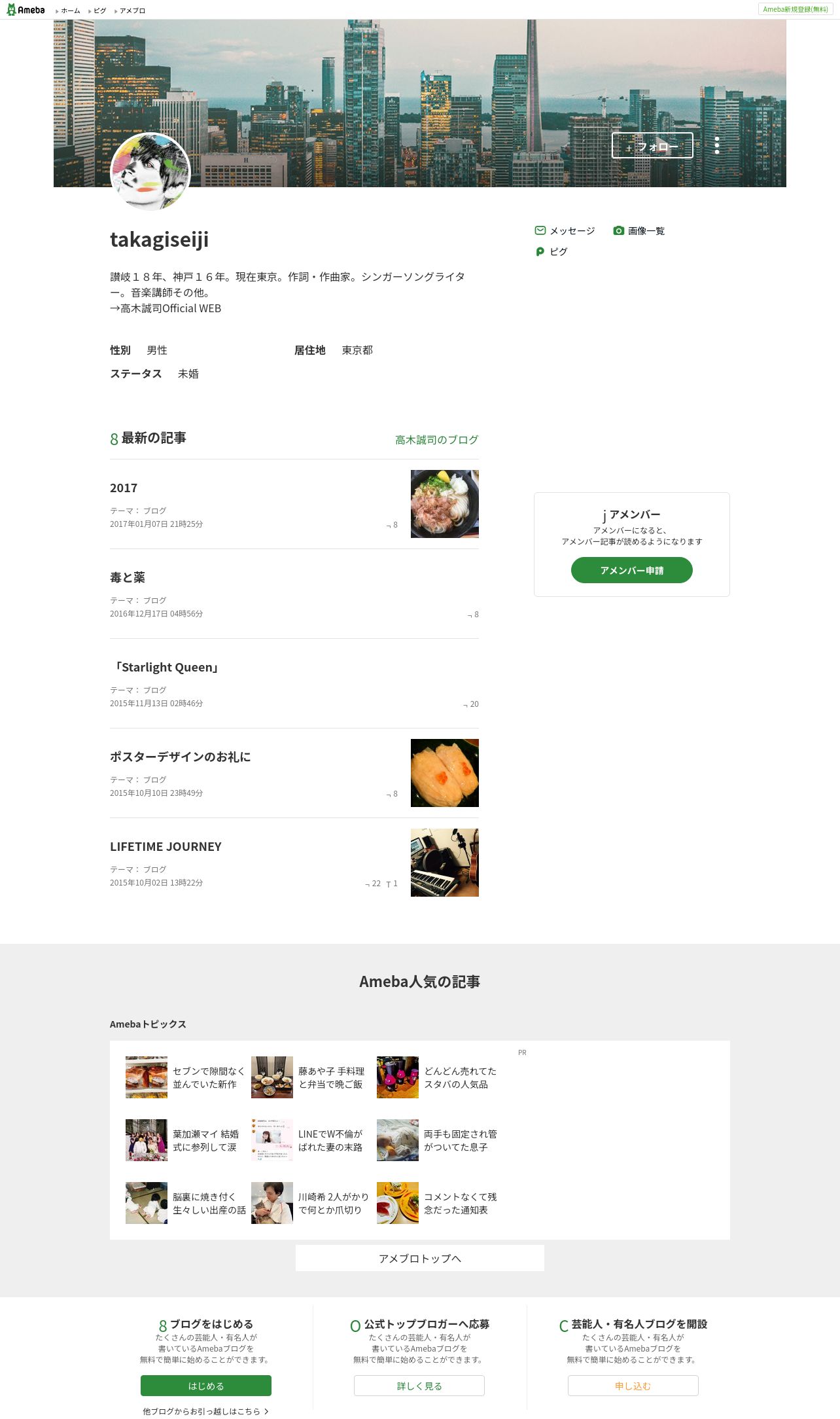Apply with アメンバー申請 button
The height and width of the screenshot is (1419, 840).
[x=632, y=570]
